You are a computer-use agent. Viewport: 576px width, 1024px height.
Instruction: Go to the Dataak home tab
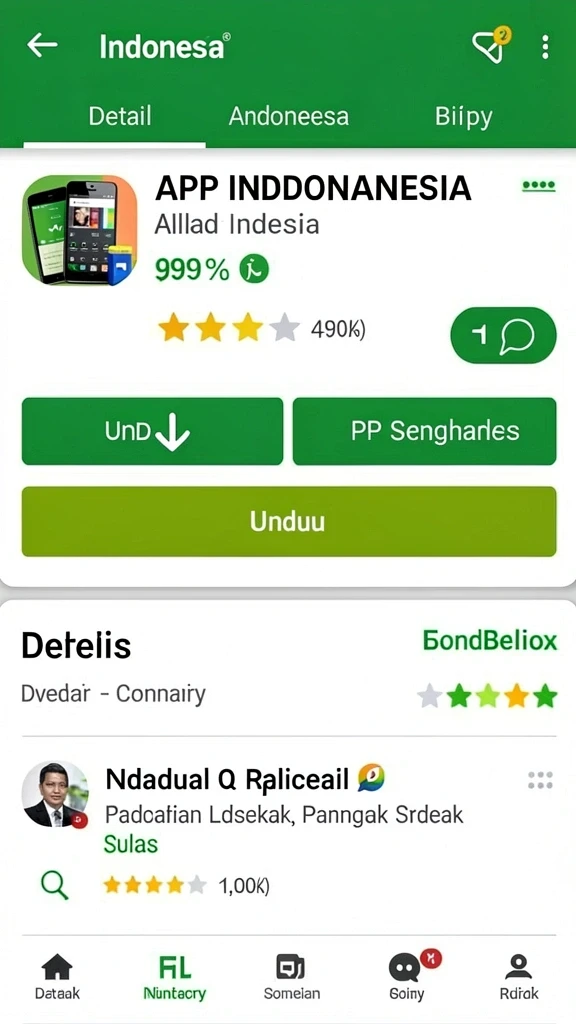pyautogui.click(x=57, y=976)
